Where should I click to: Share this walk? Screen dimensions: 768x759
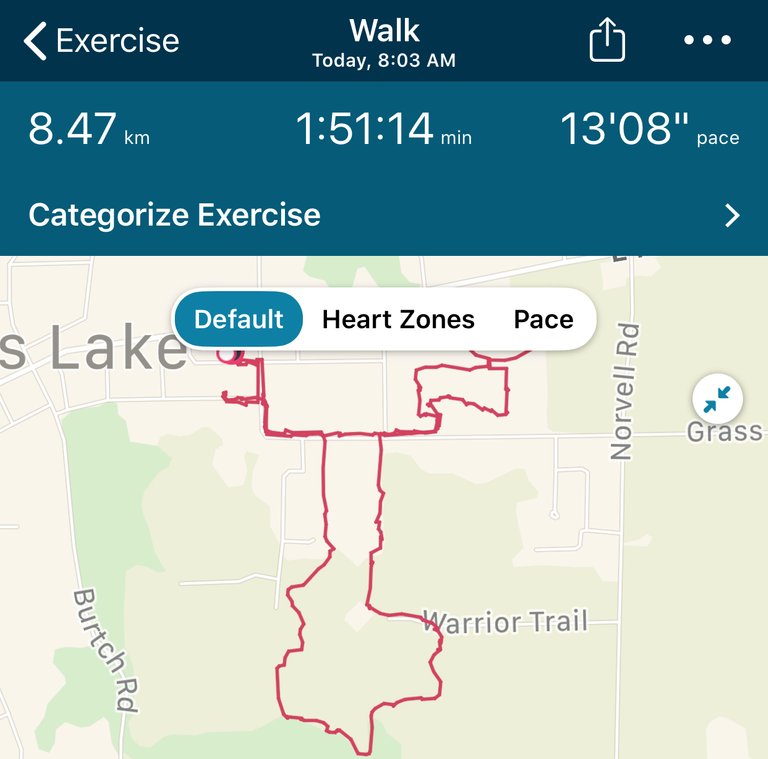coord(606,41)
